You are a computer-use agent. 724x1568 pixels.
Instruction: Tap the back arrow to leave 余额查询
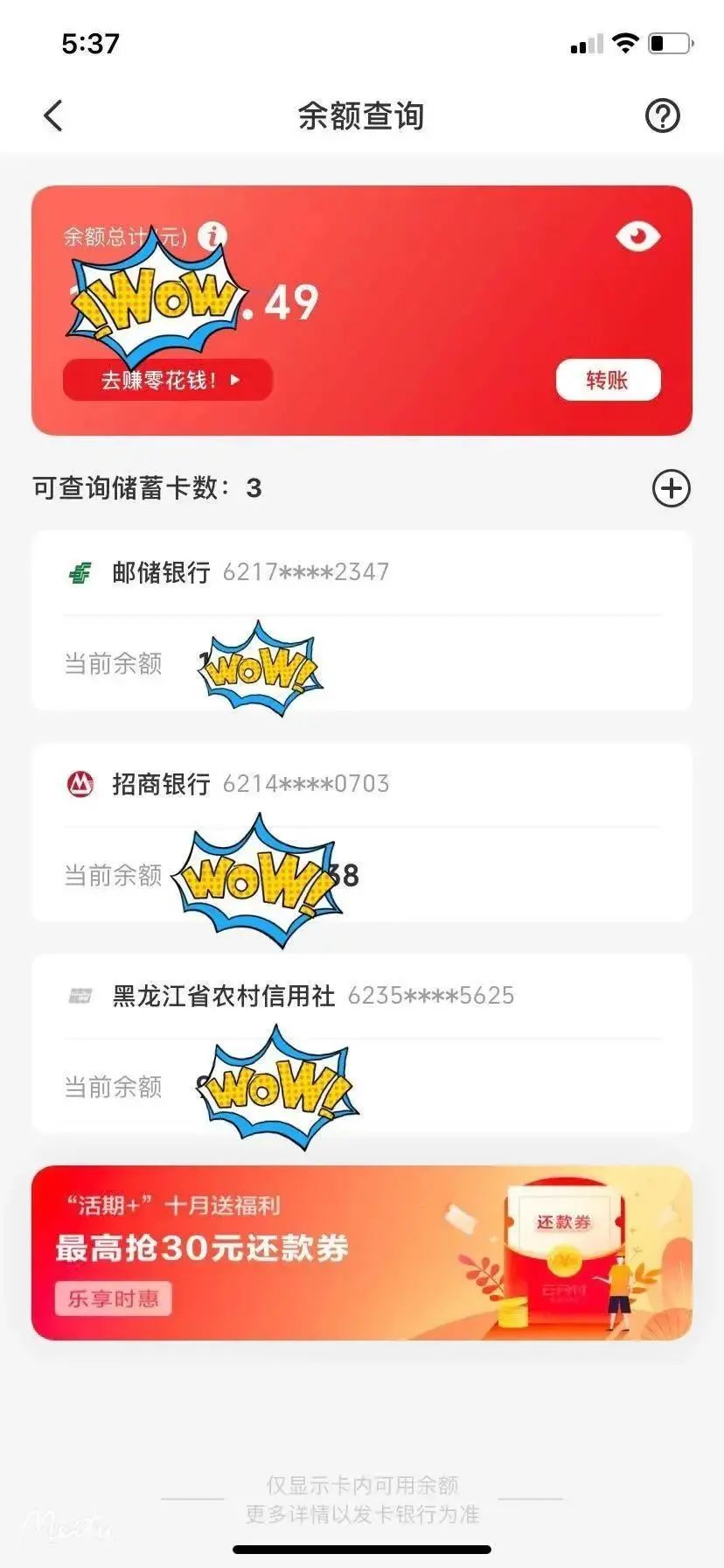tap(52, 115)
